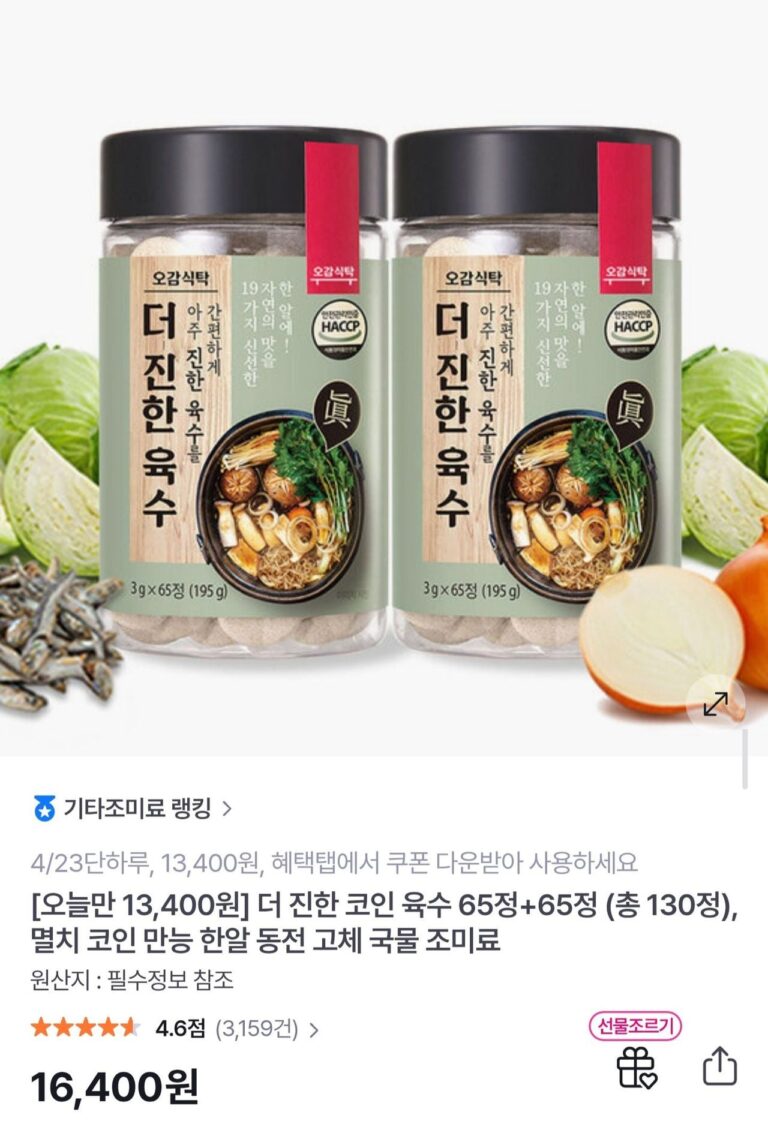Expand the product image to full screen
The width and height of the screenshot is (768, 1130).
click(x=715, y=704)
